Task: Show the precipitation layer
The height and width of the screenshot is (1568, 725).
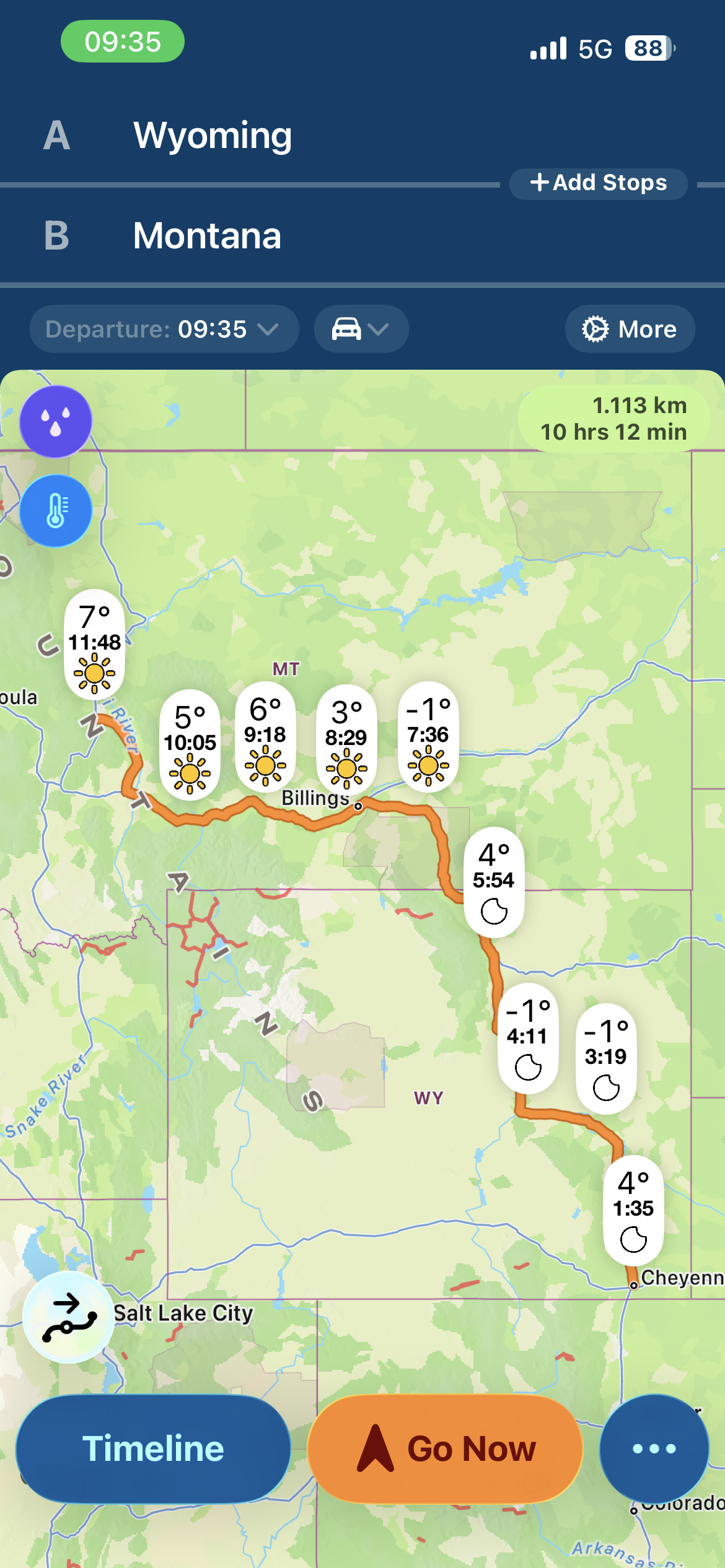Action: pos(56,422)
